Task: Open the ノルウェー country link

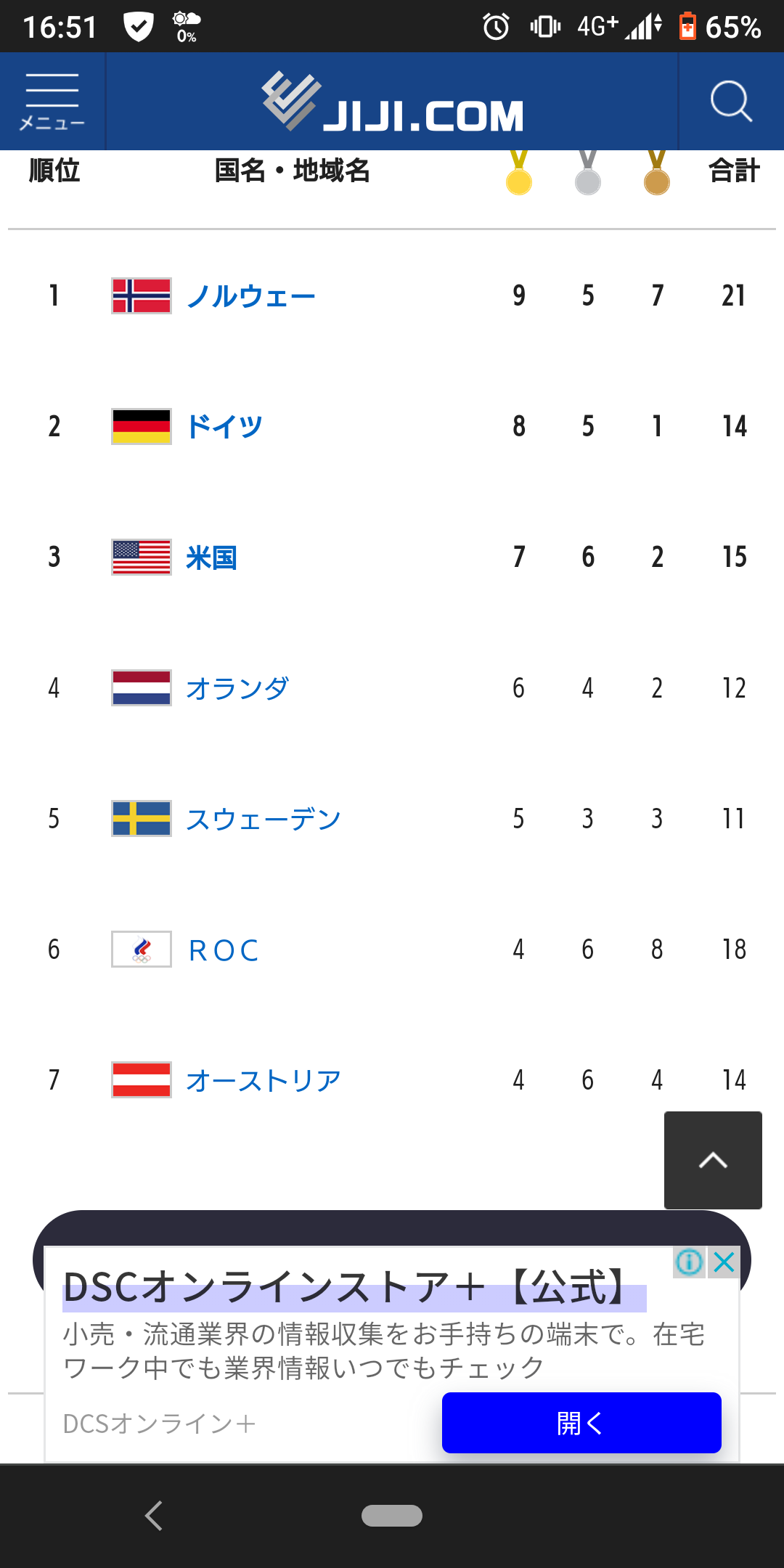Action: point(250,296)
